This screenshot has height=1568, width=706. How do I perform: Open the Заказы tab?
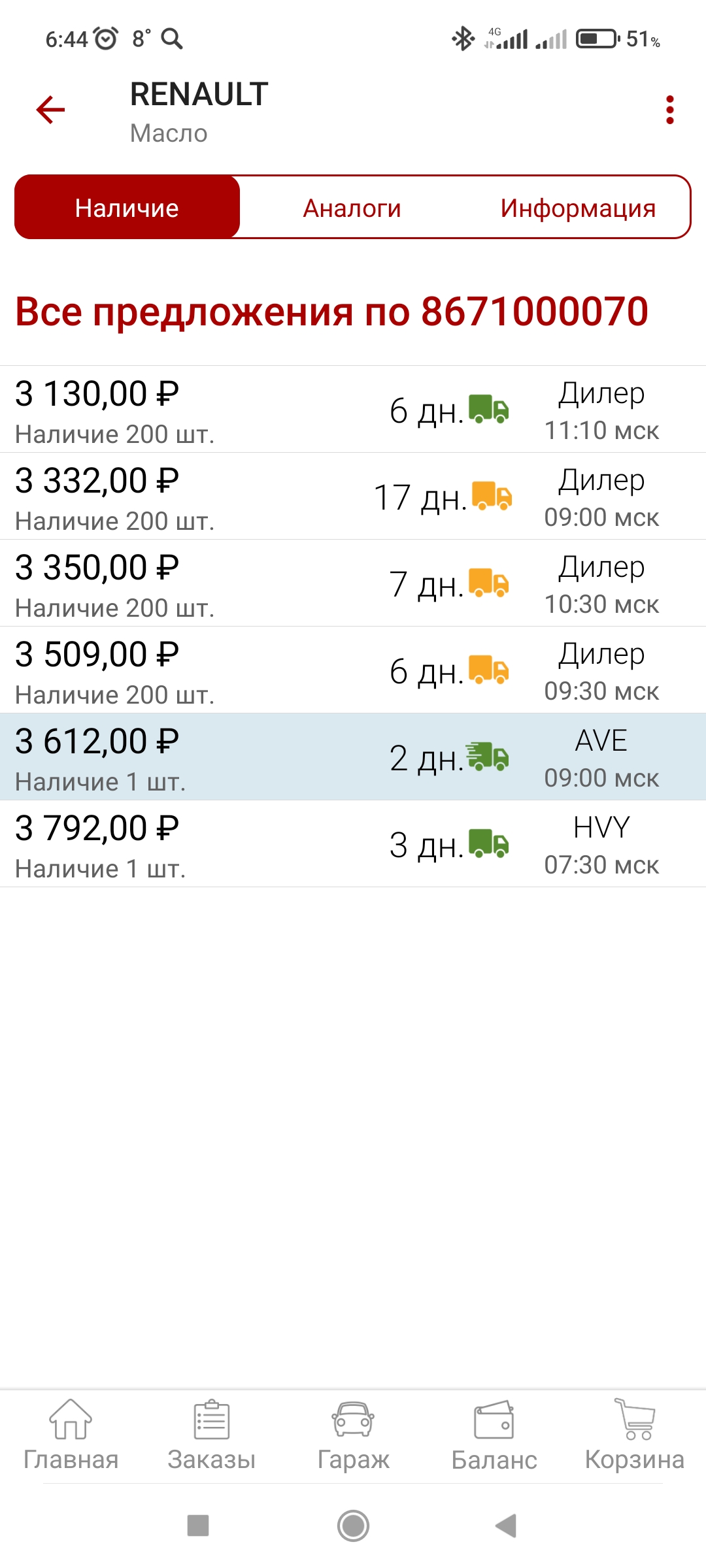point(212,1436)
